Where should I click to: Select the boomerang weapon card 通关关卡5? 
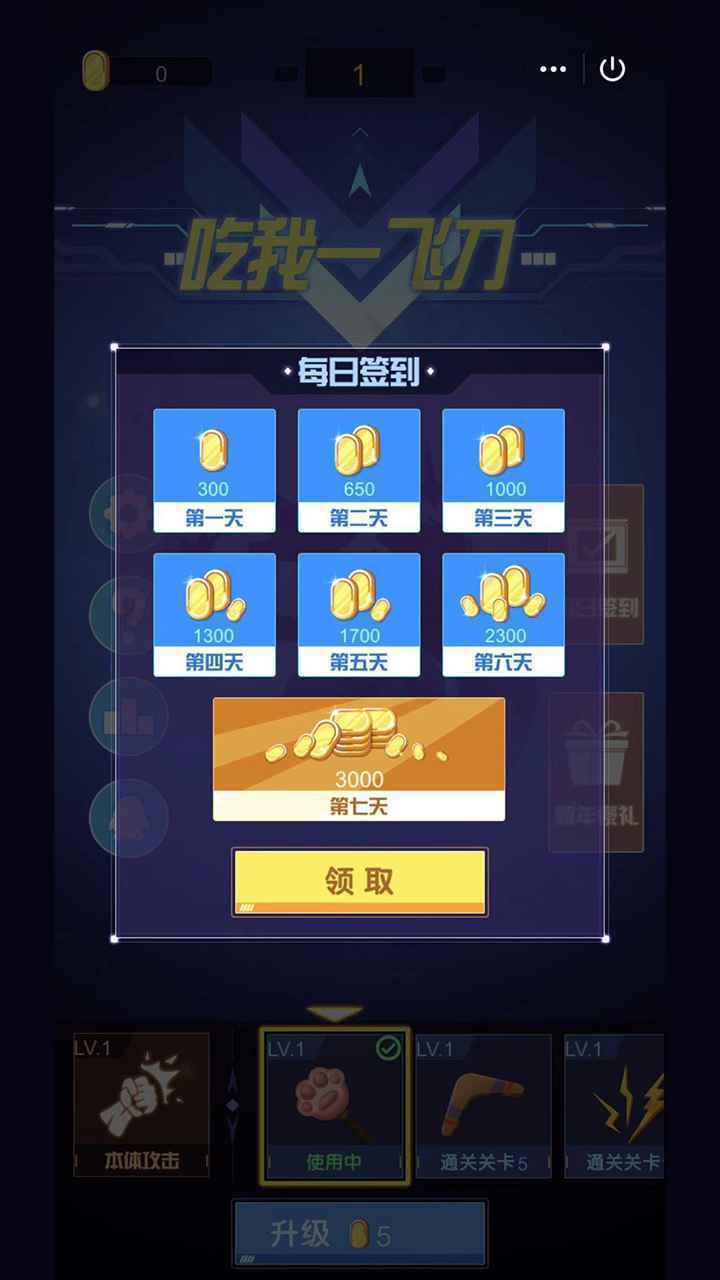point(484,1106)
